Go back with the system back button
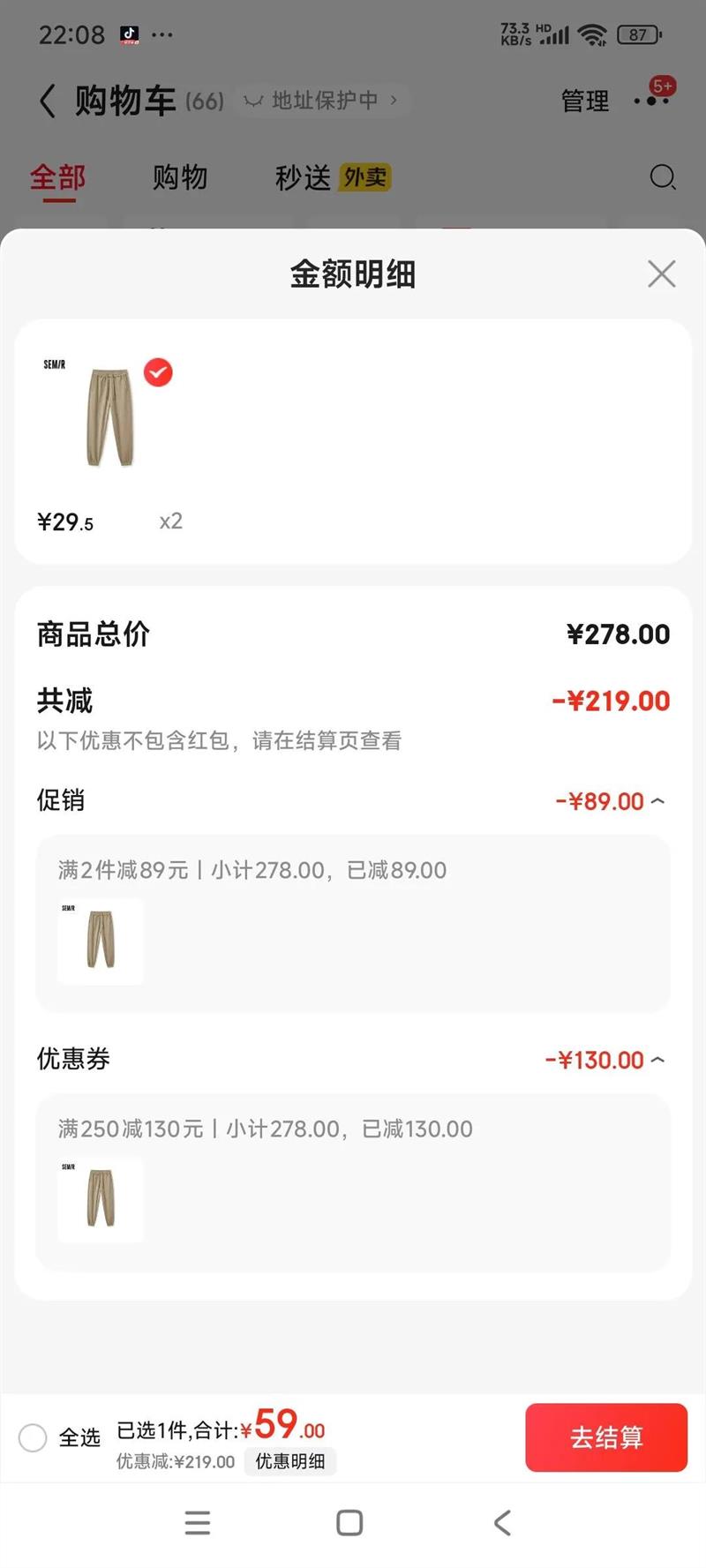This screenshot has height=1568, width=706. (x=502, y=1522)
